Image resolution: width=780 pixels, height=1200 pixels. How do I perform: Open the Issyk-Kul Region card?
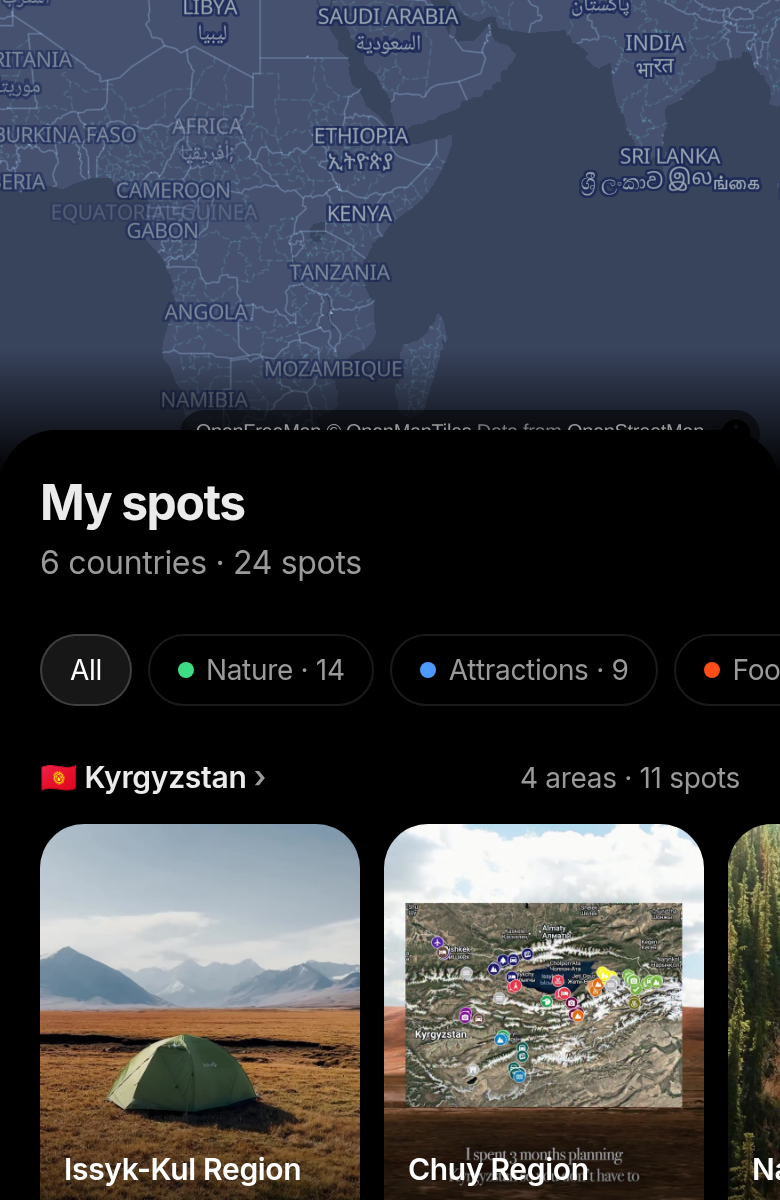pyautogui.click(x=200, y=1012)
